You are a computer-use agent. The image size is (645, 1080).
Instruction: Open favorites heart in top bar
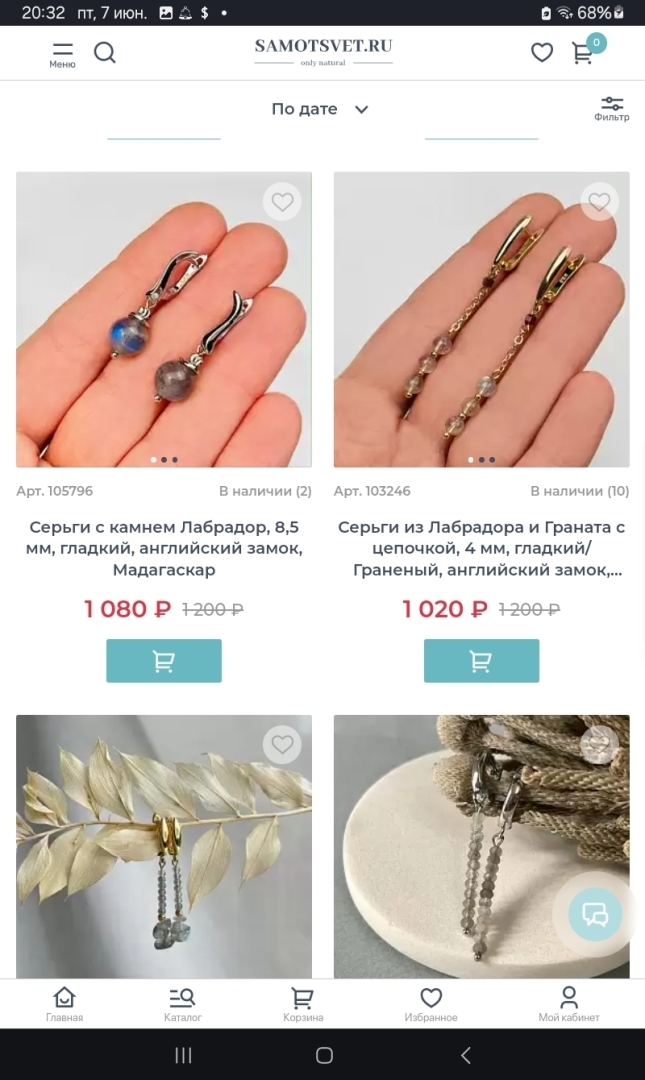point(542,52)
